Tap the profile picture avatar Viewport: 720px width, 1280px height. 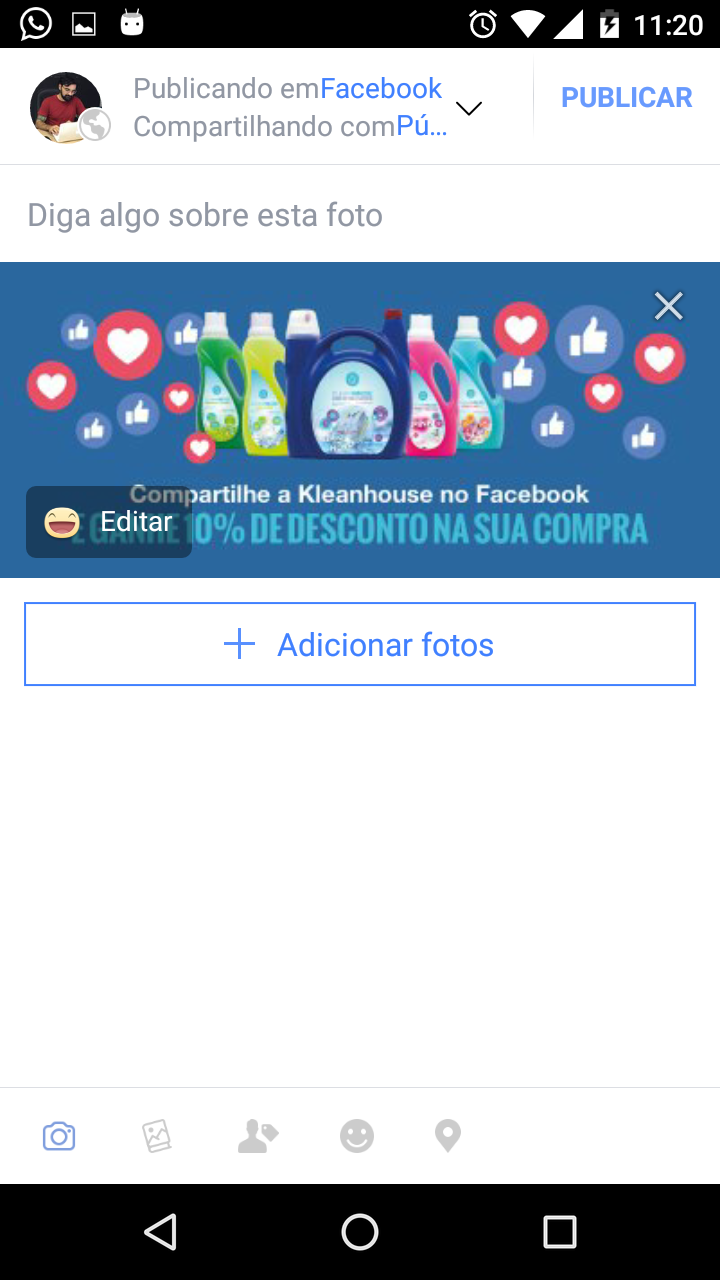(66, 107)
